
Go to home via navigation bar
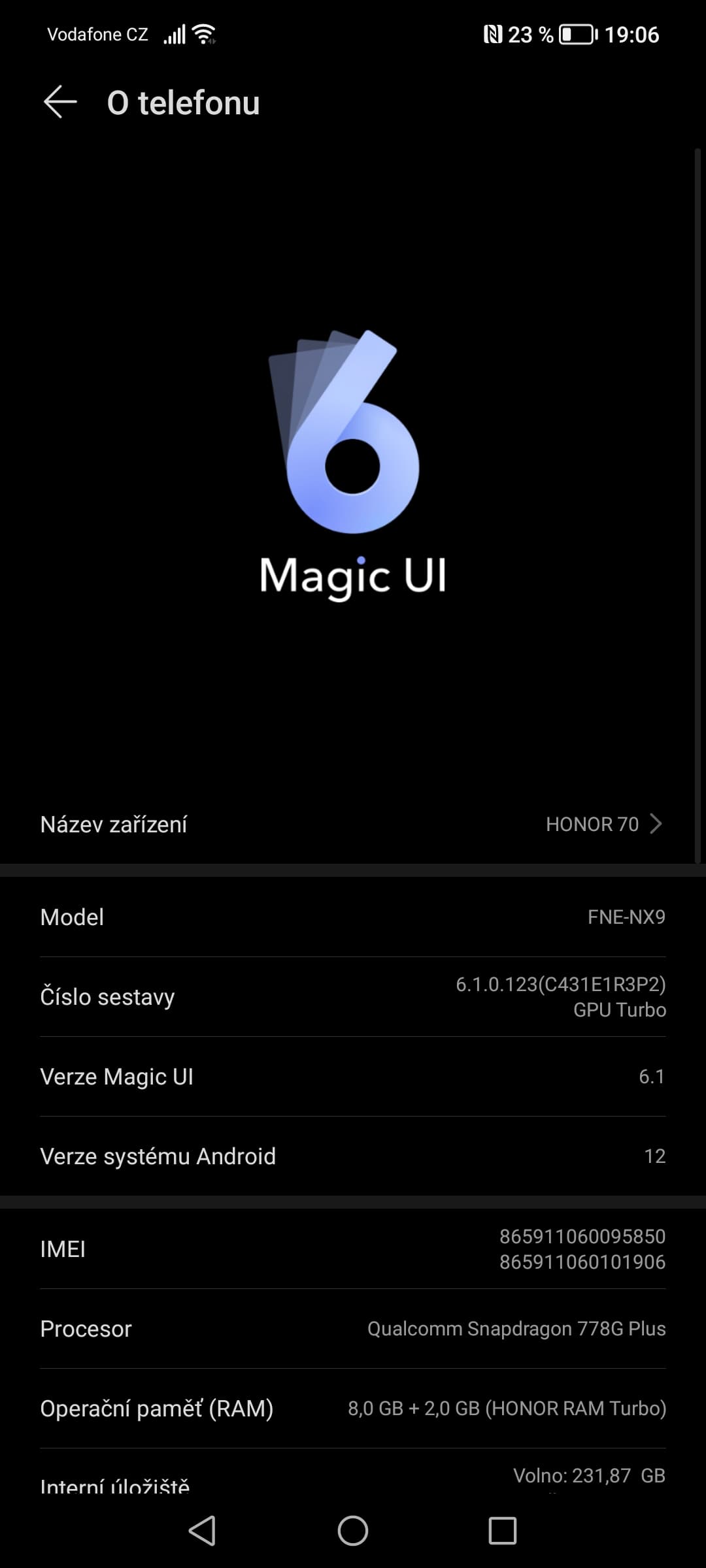tap(353, 1530)
